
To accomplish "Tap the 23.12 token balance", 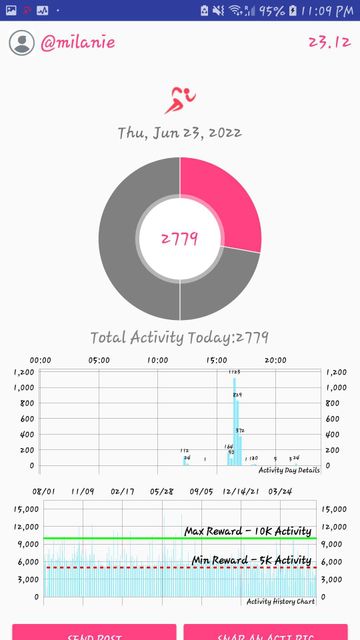I will [329, 42].
